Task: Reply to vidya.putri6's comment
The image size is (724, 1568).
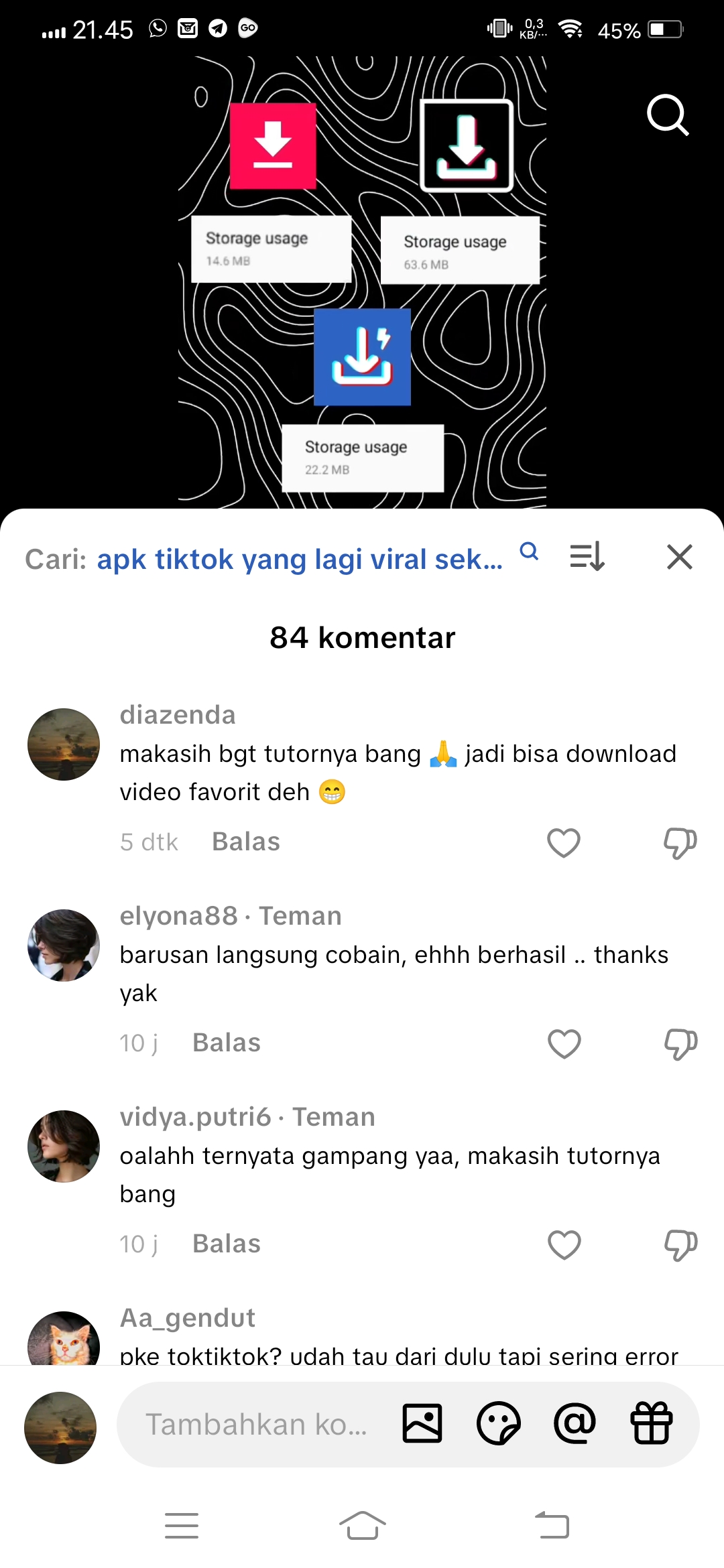Action: coord(226,1244)
